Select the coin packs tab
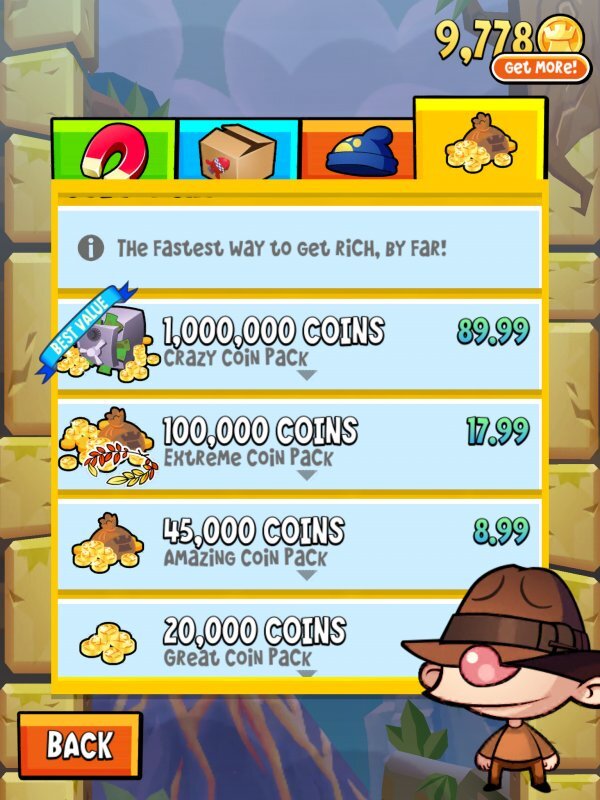600x800 pixels. (x=480, y=140)
